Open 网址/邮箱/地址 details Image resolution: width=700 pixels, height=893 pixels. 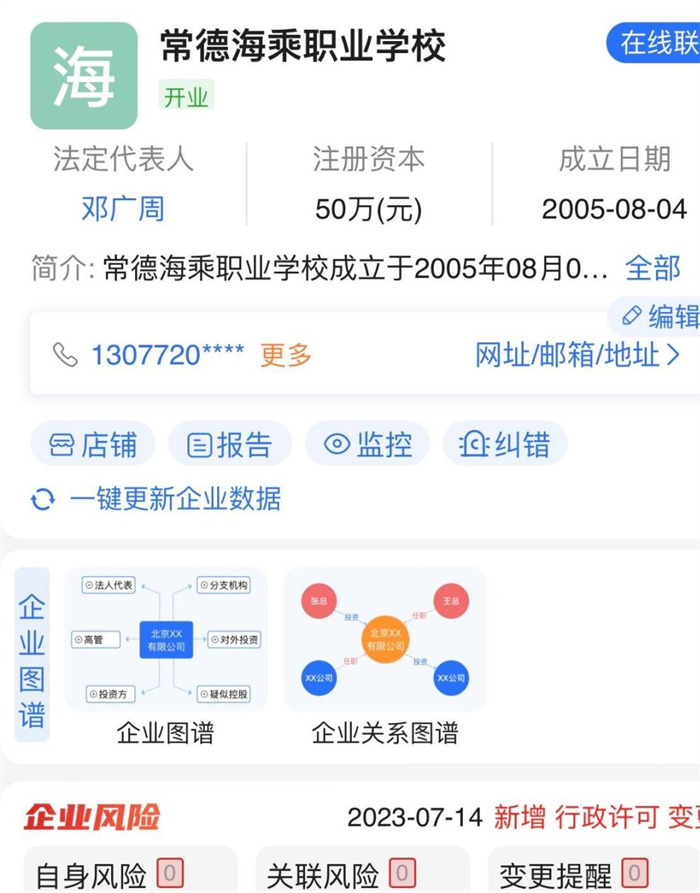(x=577, y=355)
